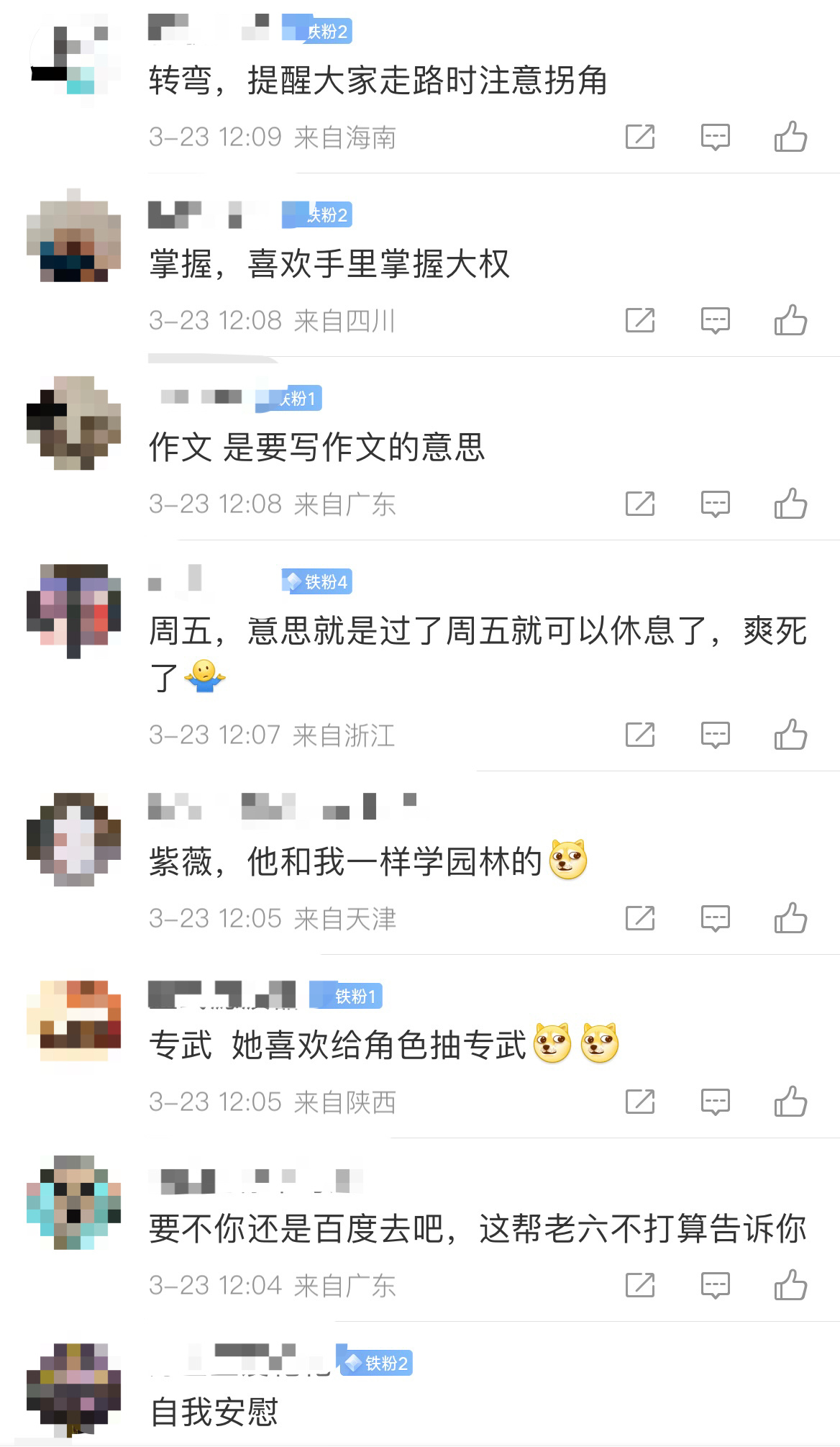This screenshot has height=1447, width=840.
Task: Like the 掌握 comment from 四川
Action: [790, 320]
